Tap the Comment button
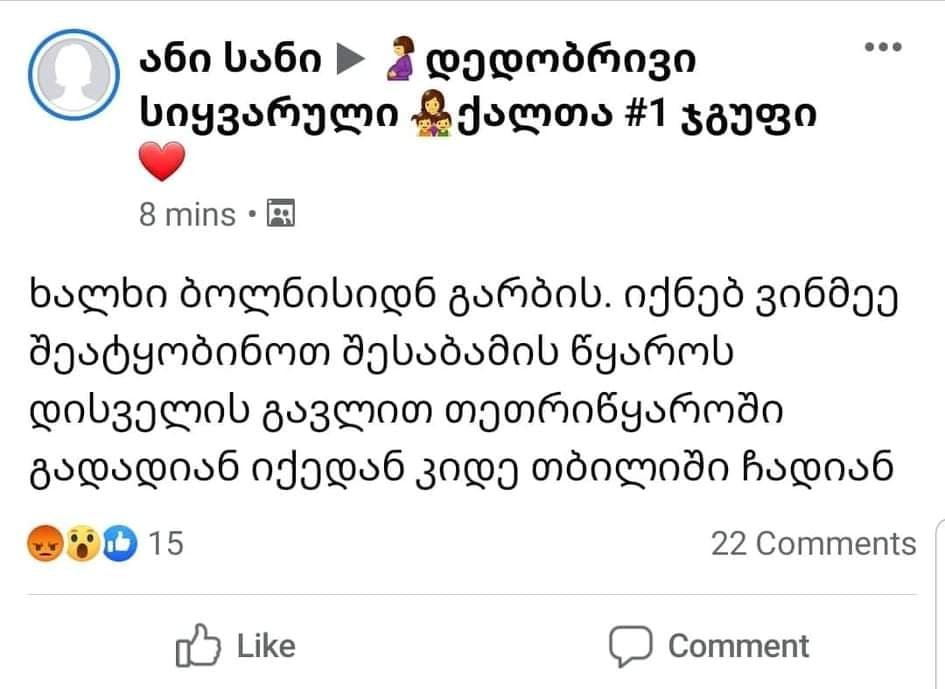945x689 pixels. (709, 645)
